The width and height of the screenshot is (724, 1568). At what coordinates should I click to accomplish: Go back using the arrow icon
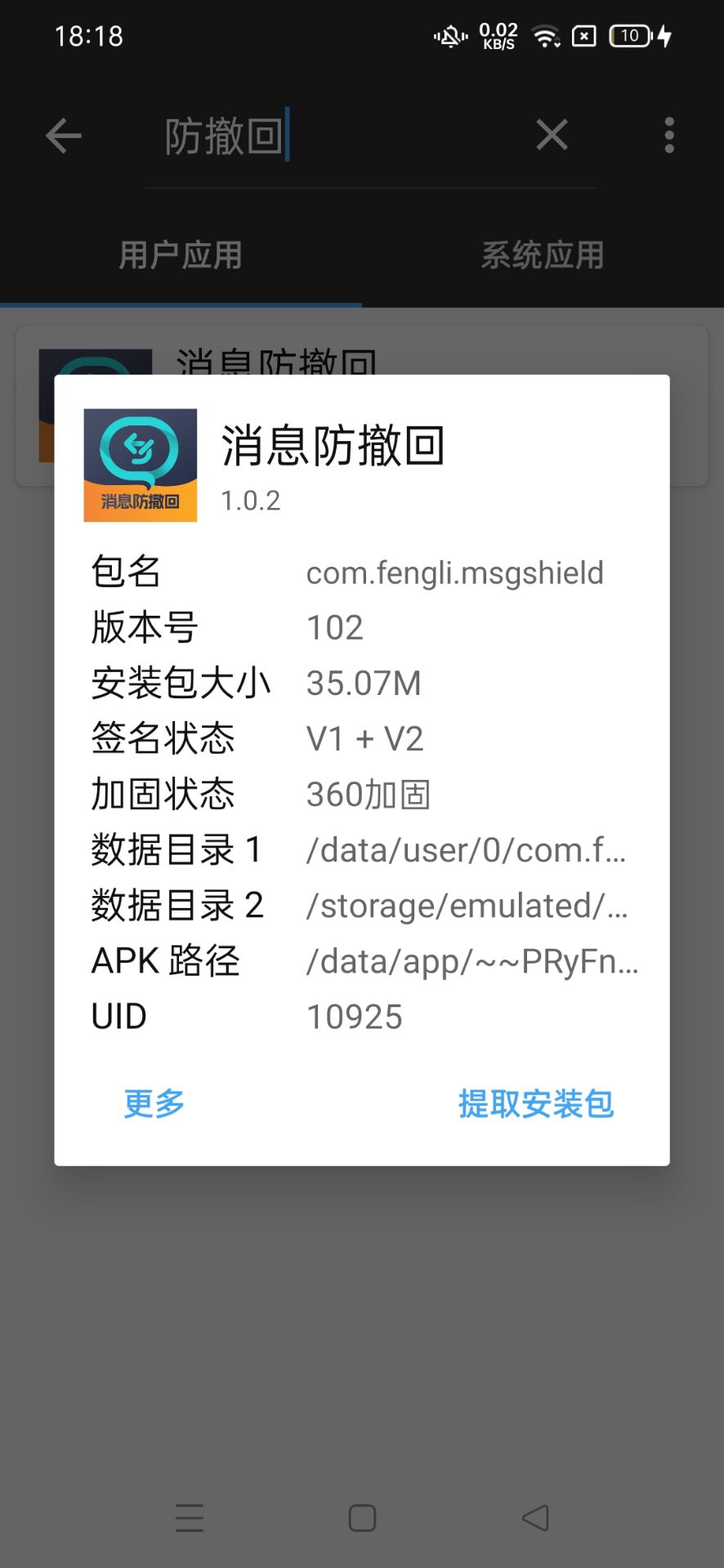click(63, 136)
